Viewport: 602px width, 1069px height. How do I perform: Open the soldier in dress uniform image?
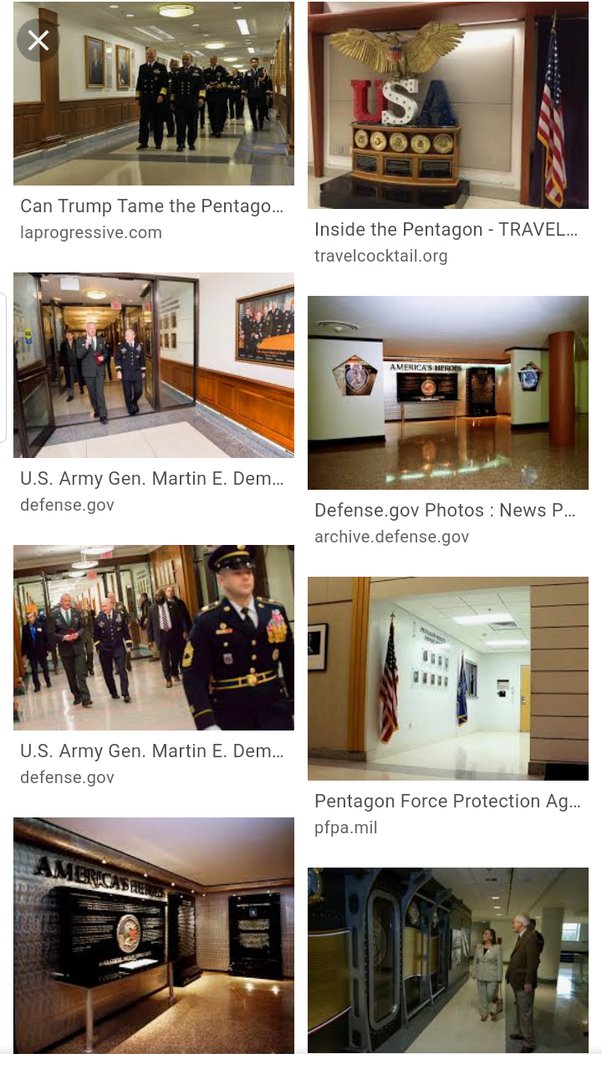pyautogui.click(x=153, y=637)
